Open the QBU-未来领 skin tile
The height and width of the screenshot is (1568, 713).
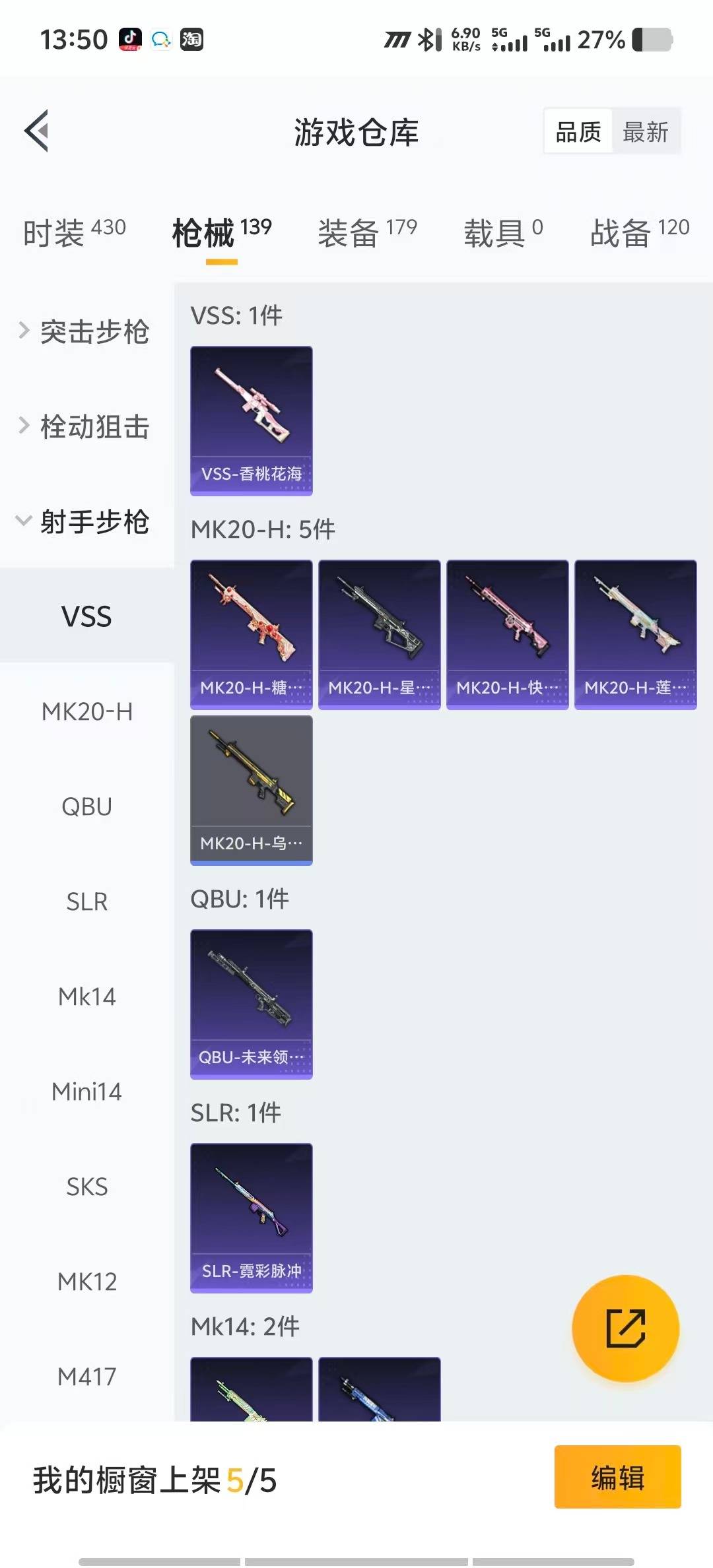[251, 1004]
